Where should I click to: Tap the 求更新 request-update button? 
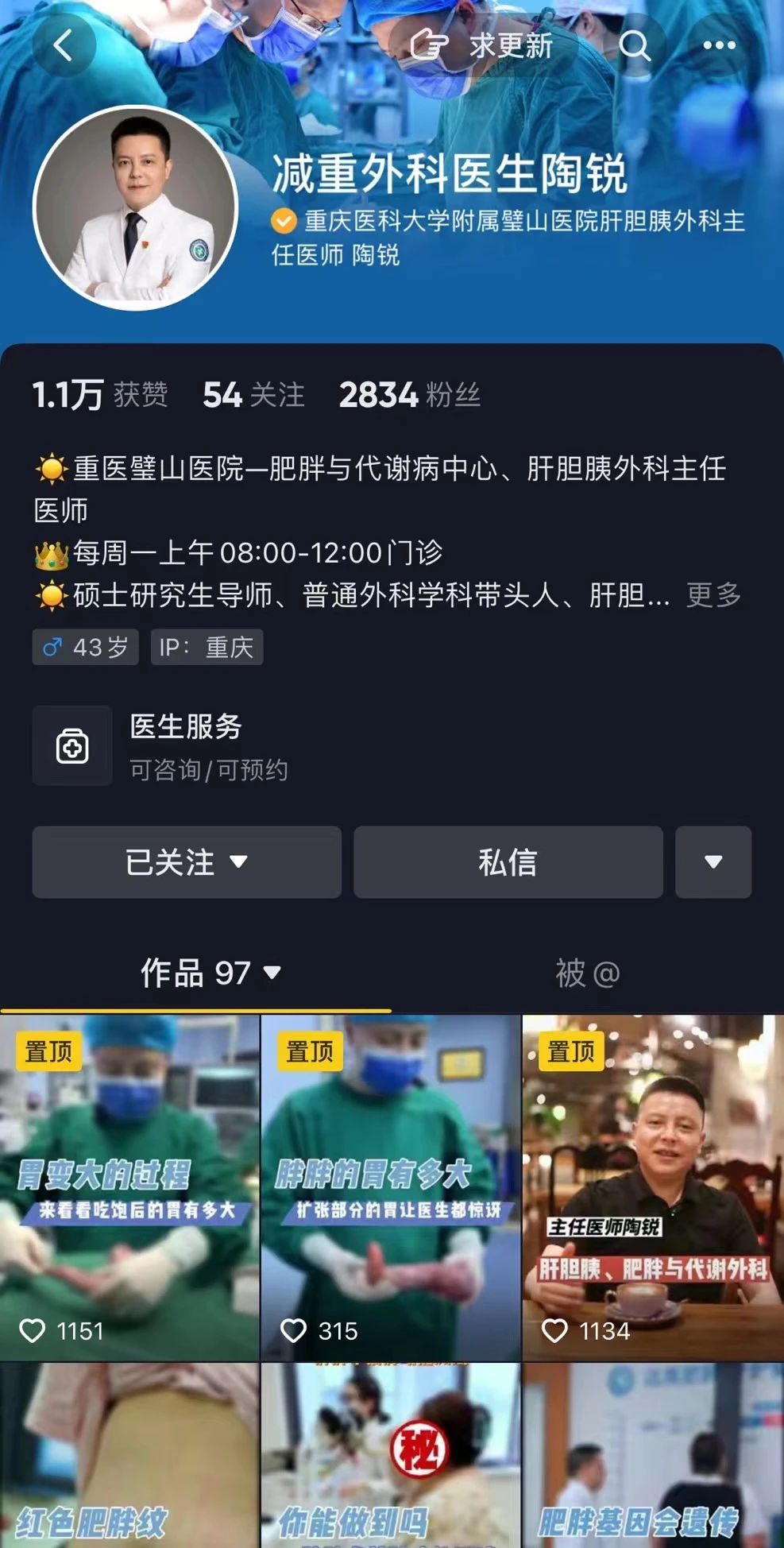[x=482, y=46]
